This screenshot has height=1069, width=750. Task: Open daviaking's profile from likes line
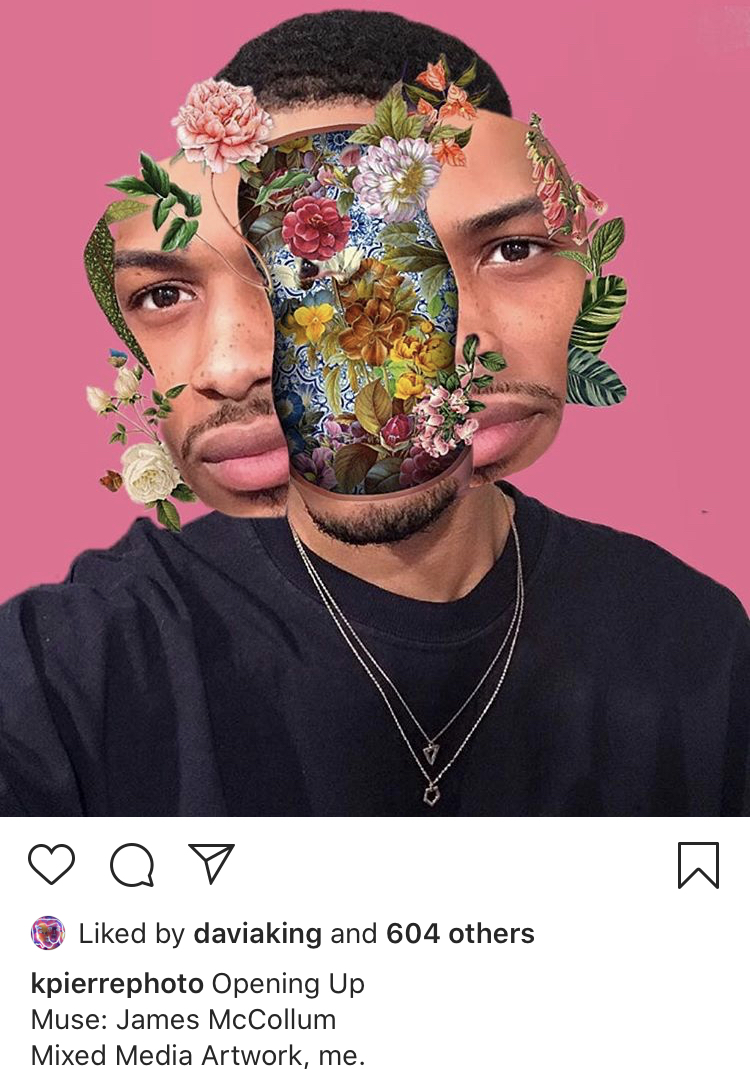[x=257, y=934]
